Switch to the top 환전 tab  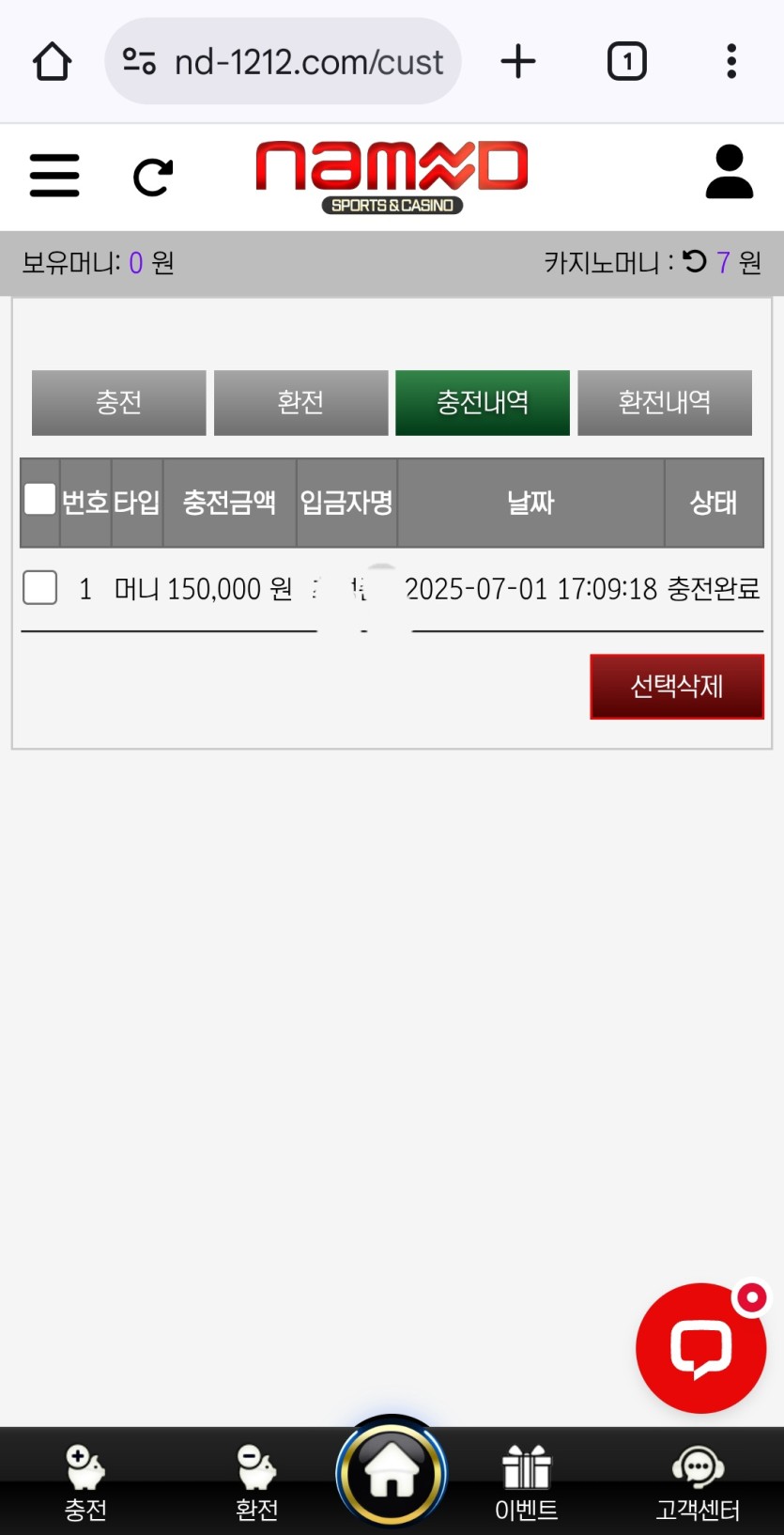pyautogui.click(x=300, y=403)
